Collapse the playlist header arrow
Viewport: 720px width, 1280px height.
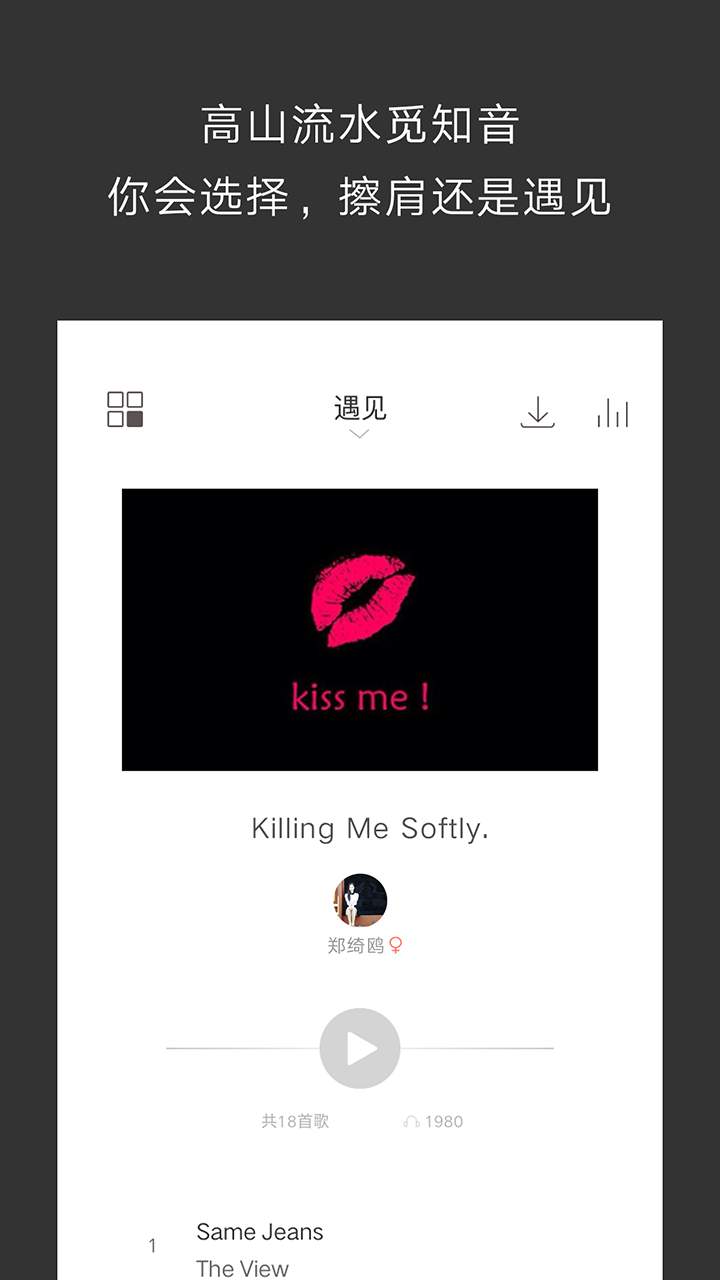(x=359, y=434)
